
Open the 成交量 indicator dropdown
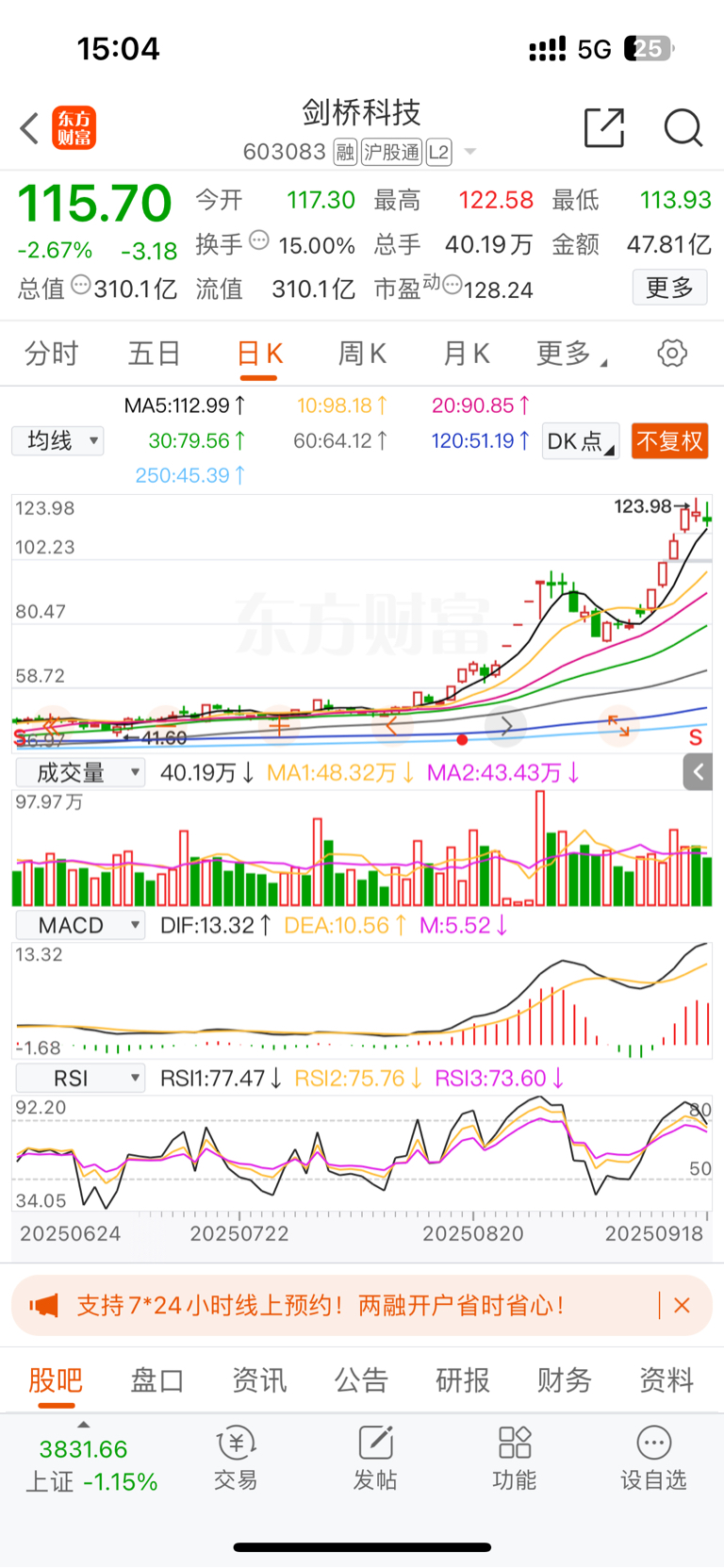tap(80, 773)
